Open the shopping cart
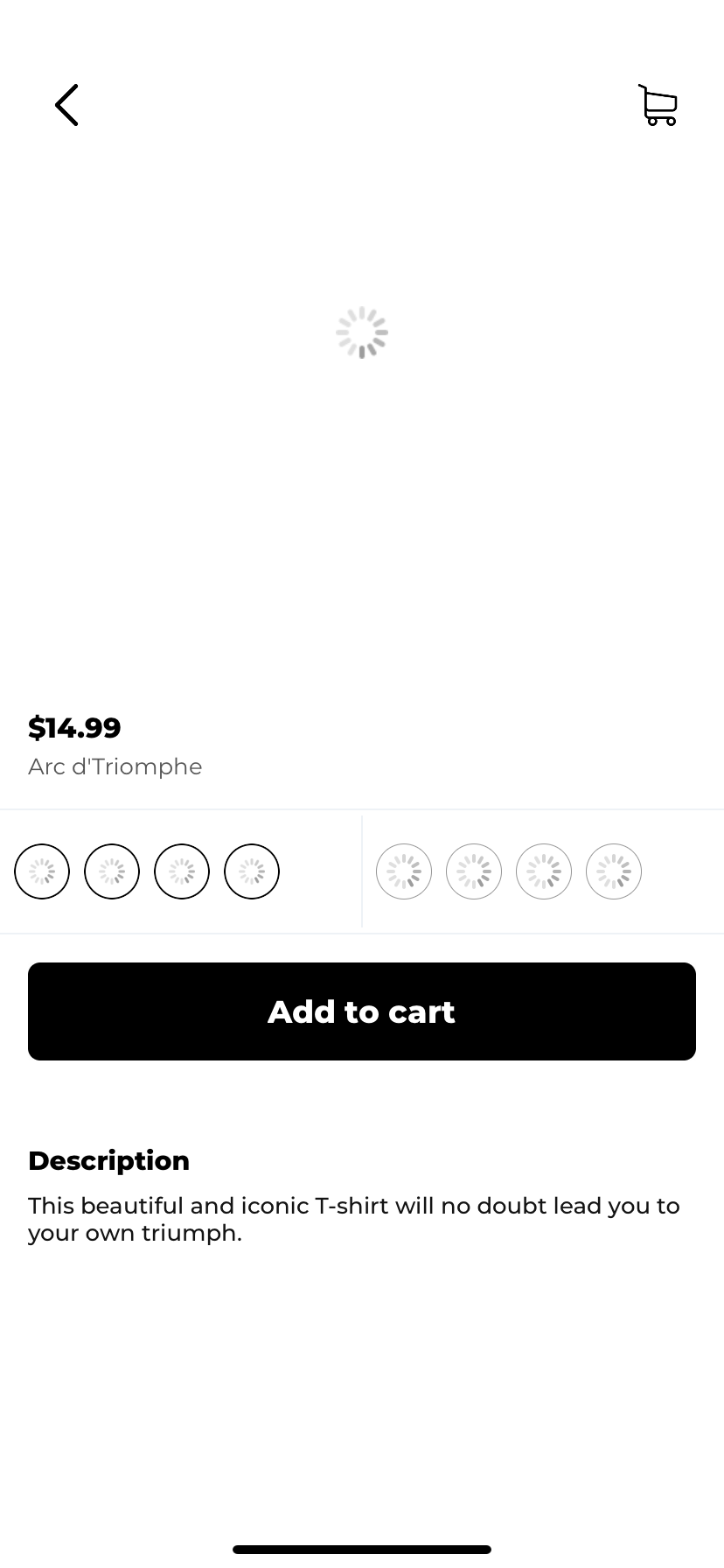Image resolution: width=724 pixels, height=1568 pixels. coord(658,105)
